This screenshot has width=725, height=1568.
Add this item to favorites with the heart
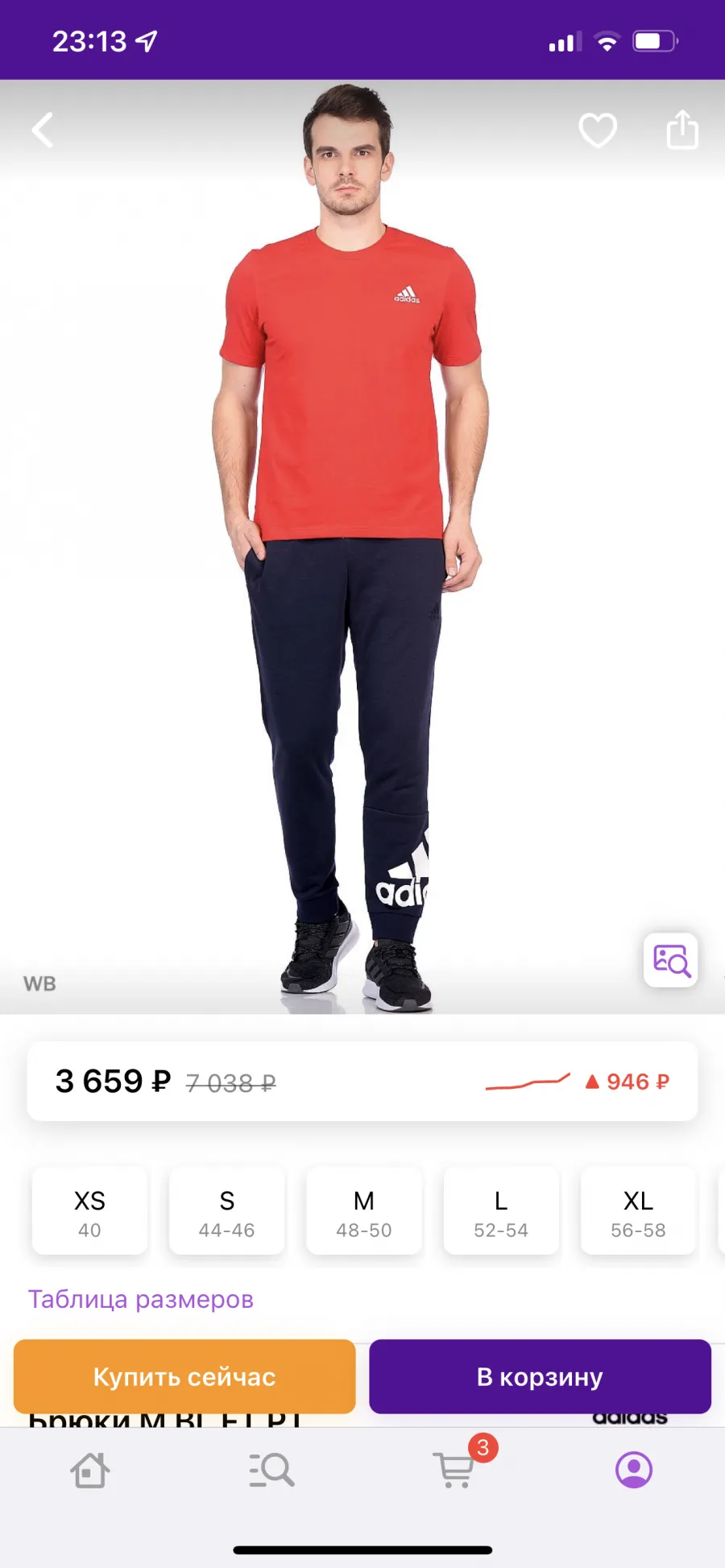tap(598, 130)
